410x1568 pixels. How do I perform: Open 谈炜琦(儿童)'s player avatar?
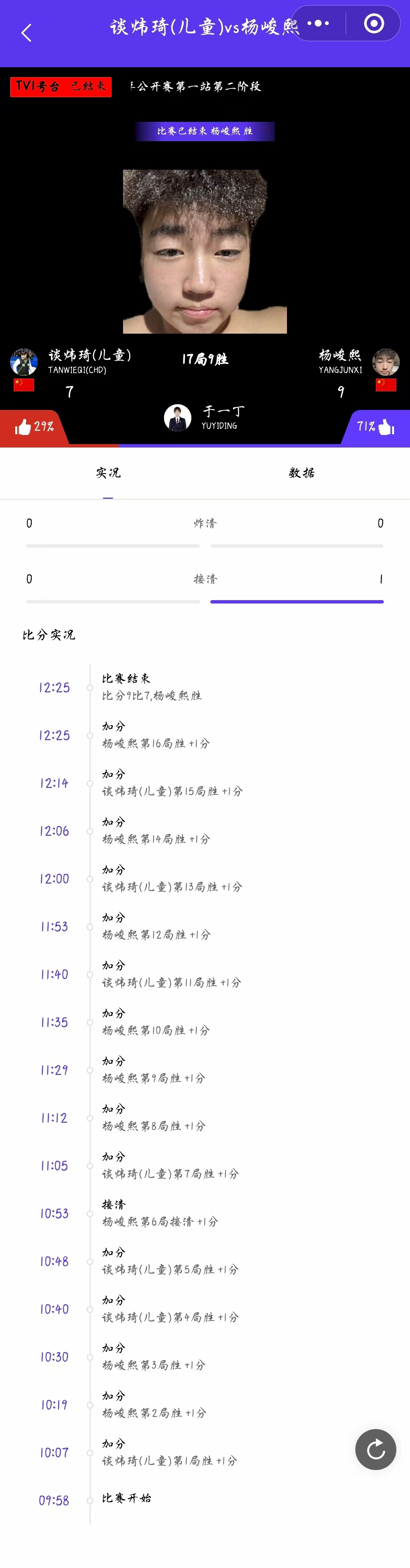(x=24, y=362)
